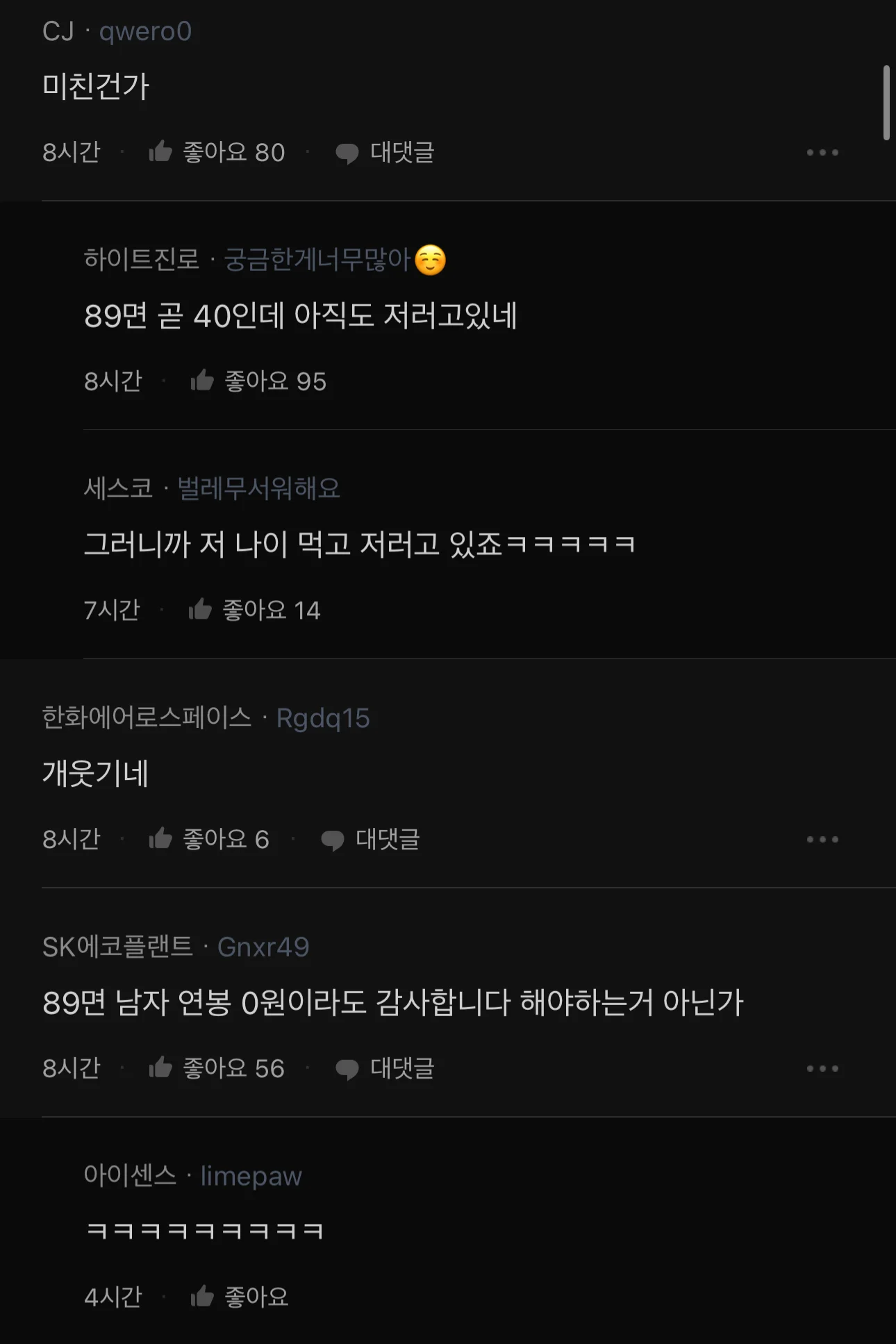View limepaw's profile
This screenshot has height=1344, width=896.
click(251, 1176)
